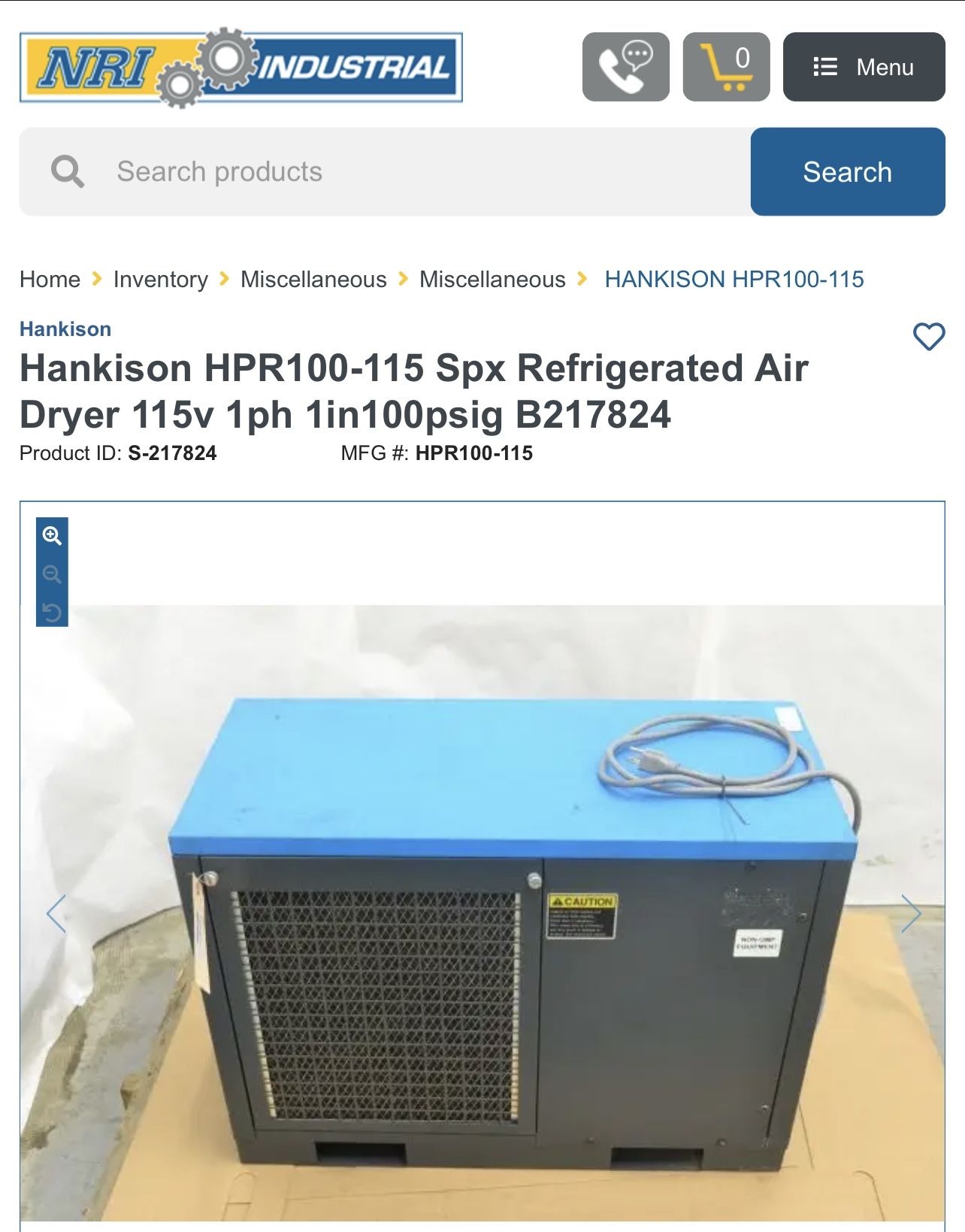
Task: Open the Hankison brand link
Action: pyautogui.click(x=65, y=329)
